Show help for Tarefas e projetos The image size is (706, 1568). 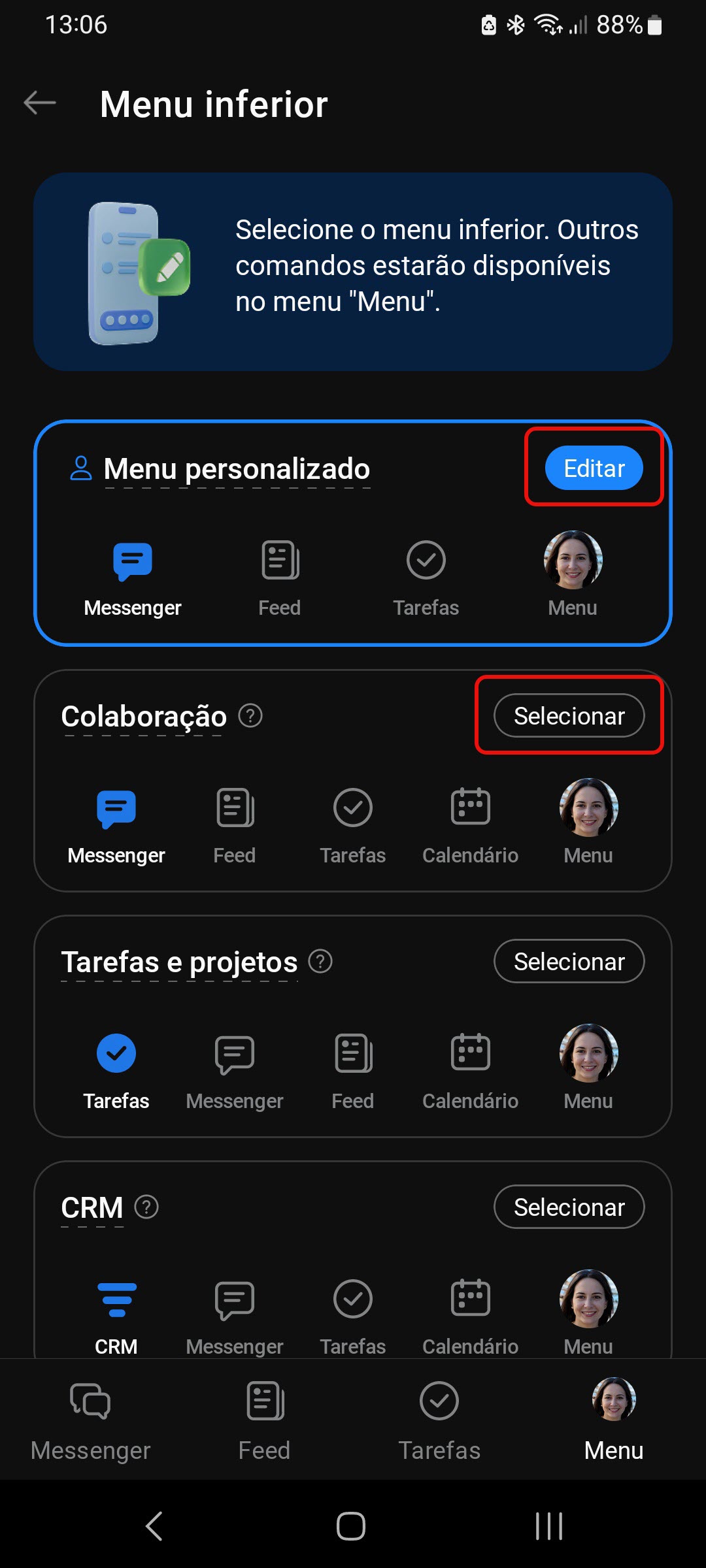tap(320, 961)
